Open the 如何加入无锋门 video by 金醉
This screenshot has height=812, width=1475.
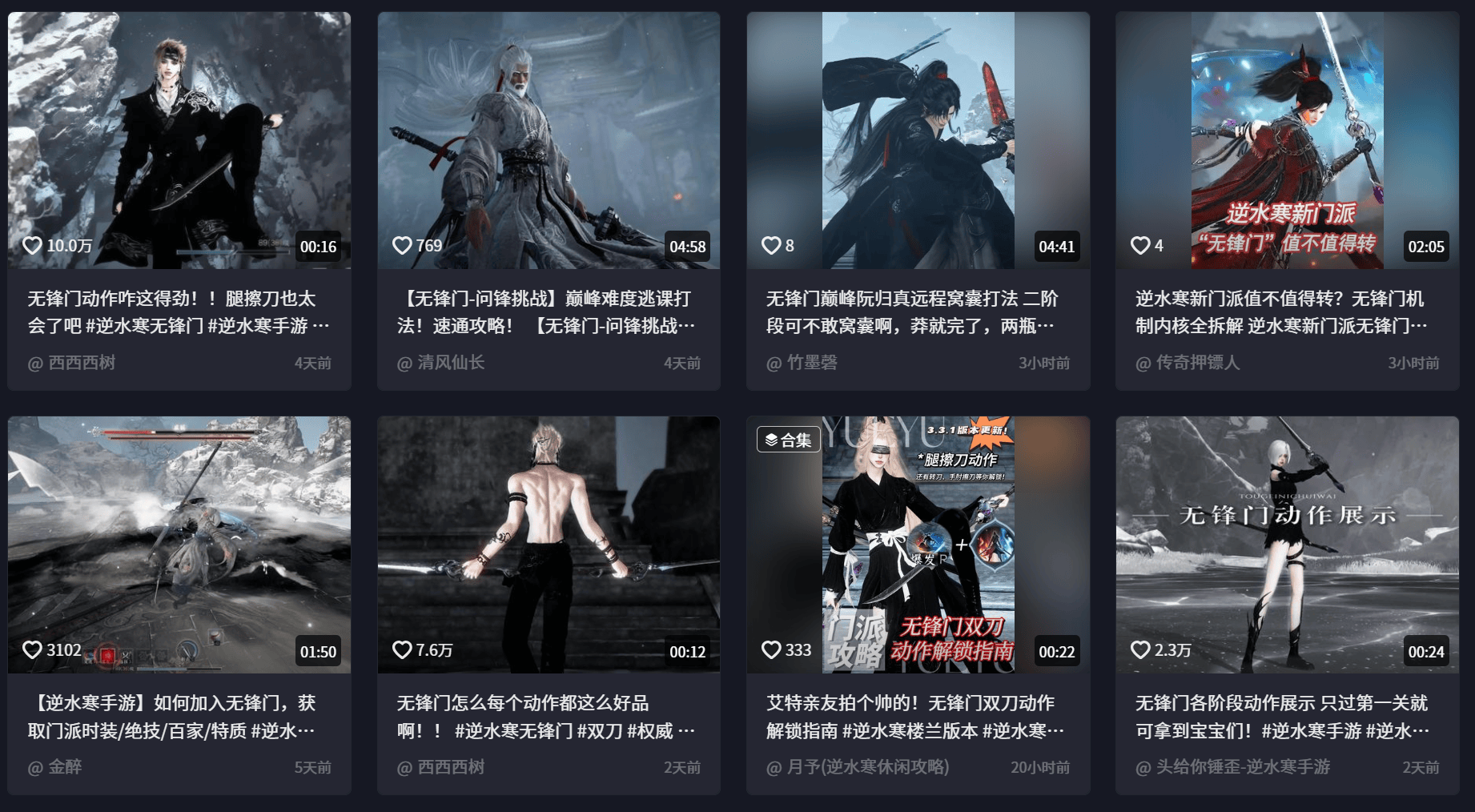click(x=179, y=545)
